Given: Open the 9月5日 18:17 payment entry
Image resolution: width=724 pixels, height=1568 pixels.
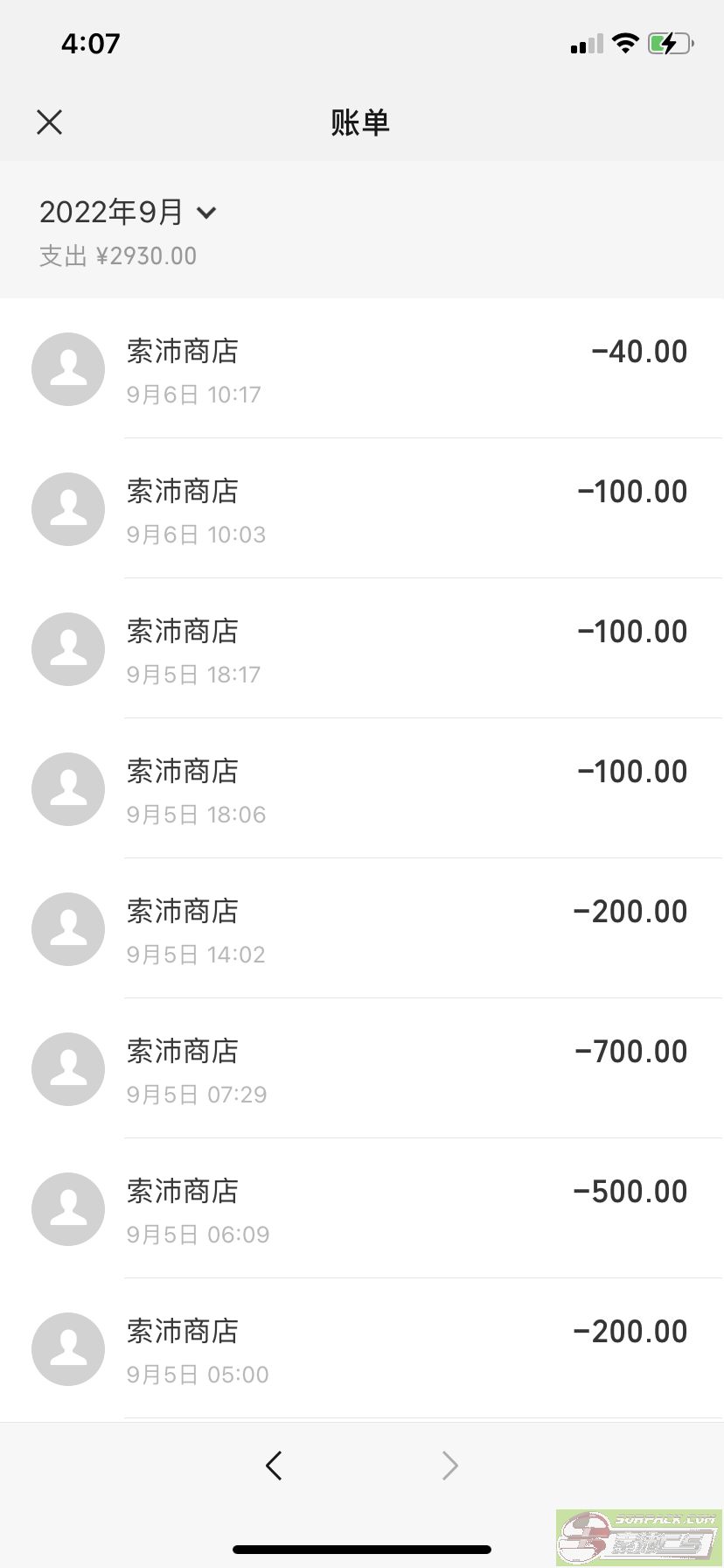Looking at the screenshot, I should click(362, 648).
